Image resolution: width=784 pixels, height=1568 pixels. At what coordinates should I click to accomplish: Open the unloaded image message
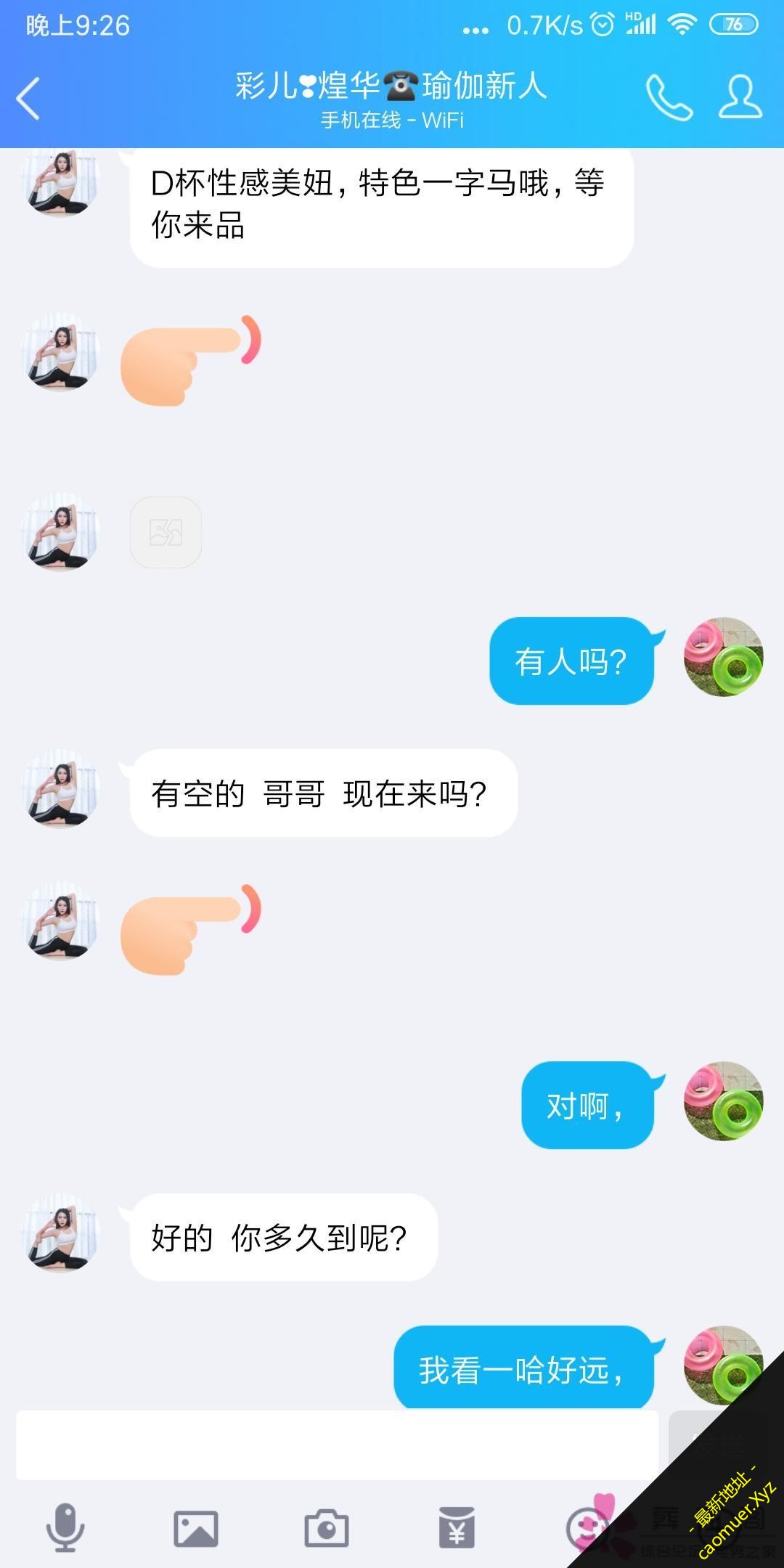point(166,532)
